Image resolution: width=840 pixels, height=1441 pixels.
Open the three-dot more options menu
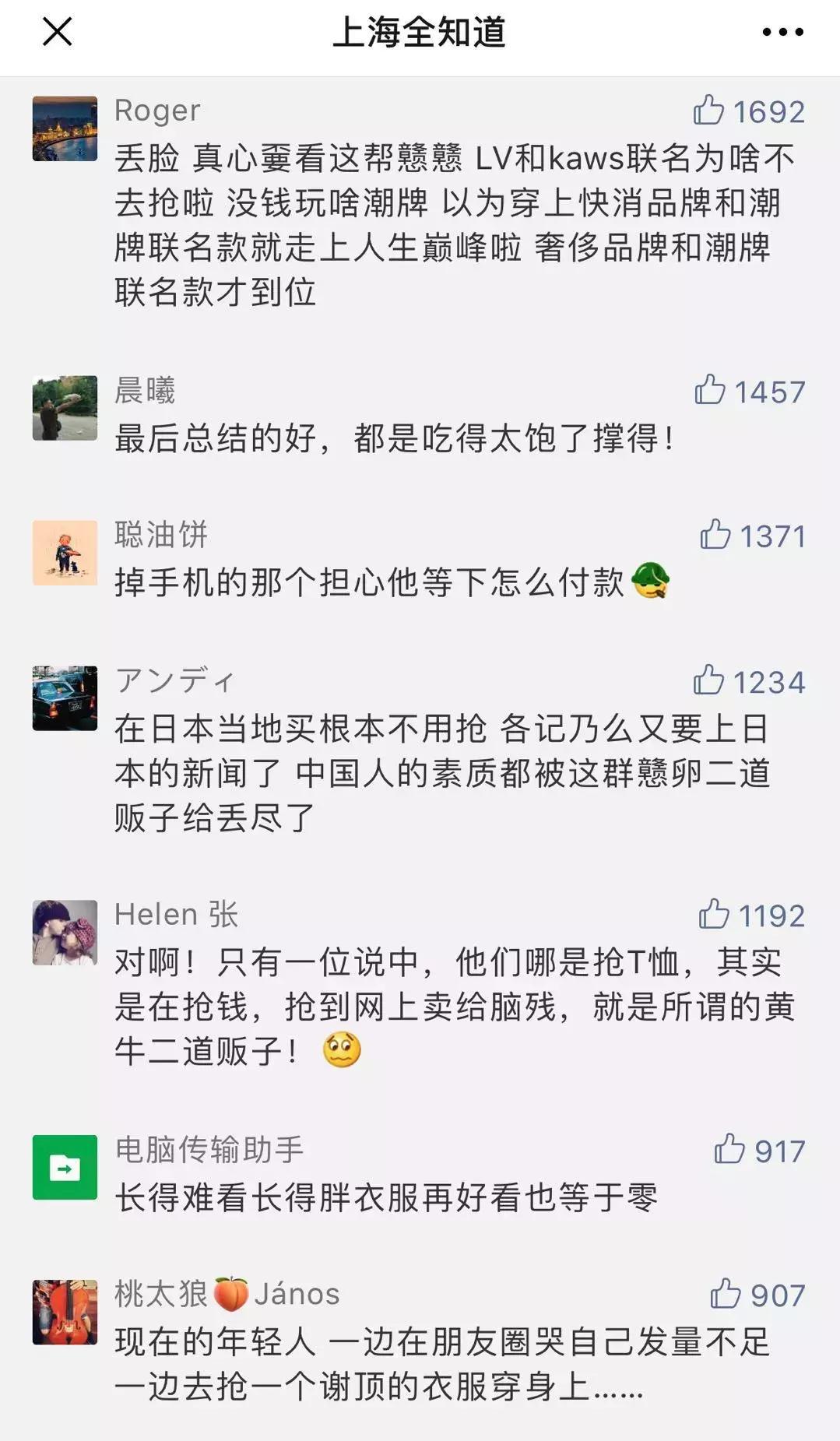coord(782,33)
